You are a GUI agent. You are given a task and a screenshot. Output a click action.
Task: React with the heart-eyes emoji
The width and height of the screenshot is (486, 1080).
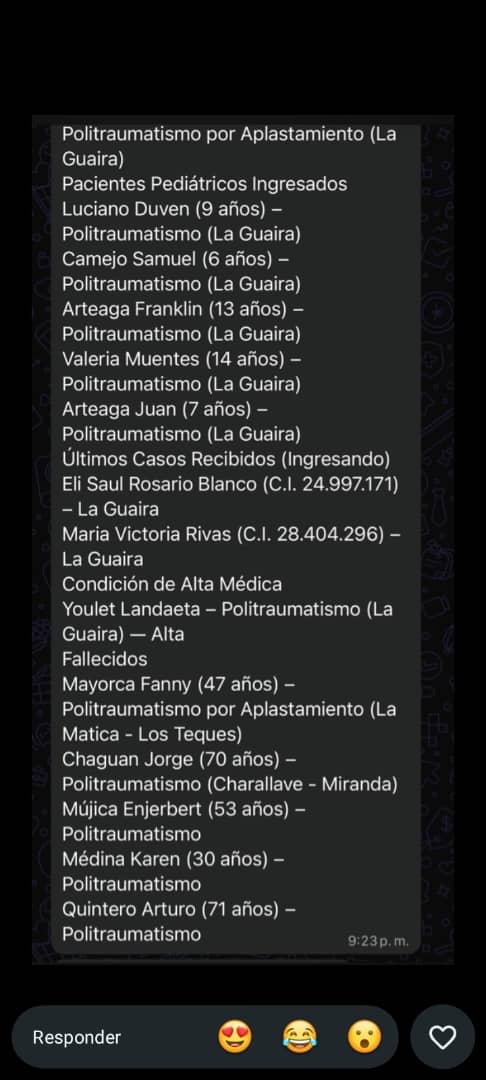click(x=235, y=1037)
